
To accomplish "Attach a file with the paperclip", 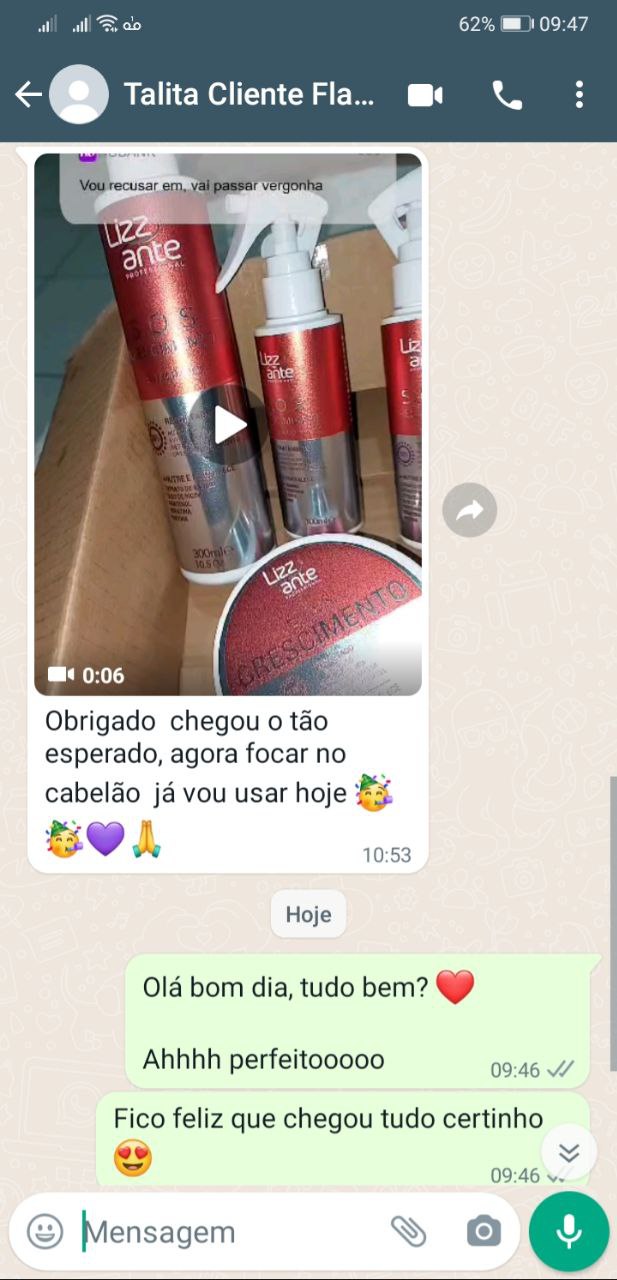I will pyautogui.click(x=408, y=1232).
